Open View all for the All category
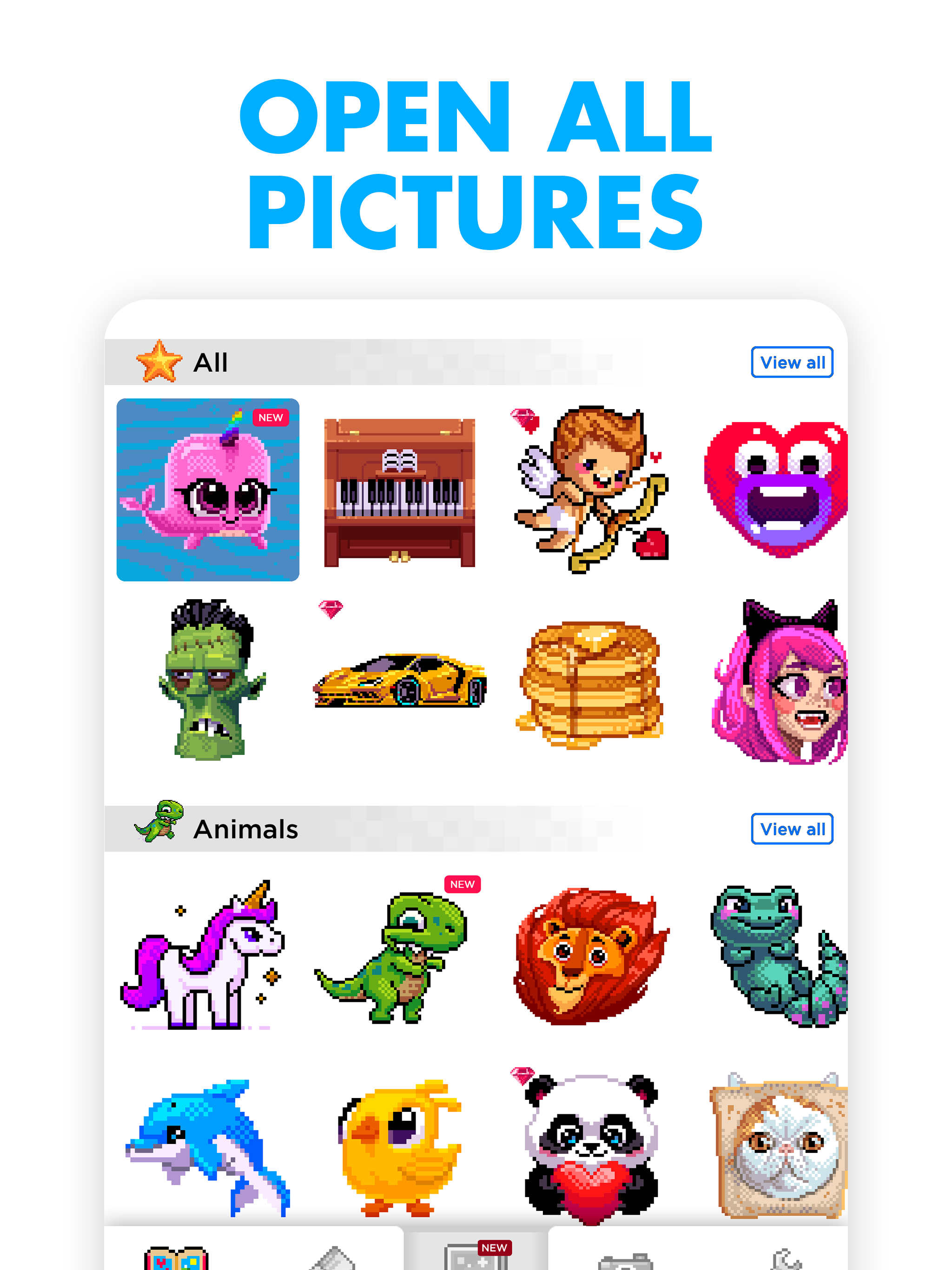Screen dimensions: 952x1270 pyautogui.click(x=792, y=362)
